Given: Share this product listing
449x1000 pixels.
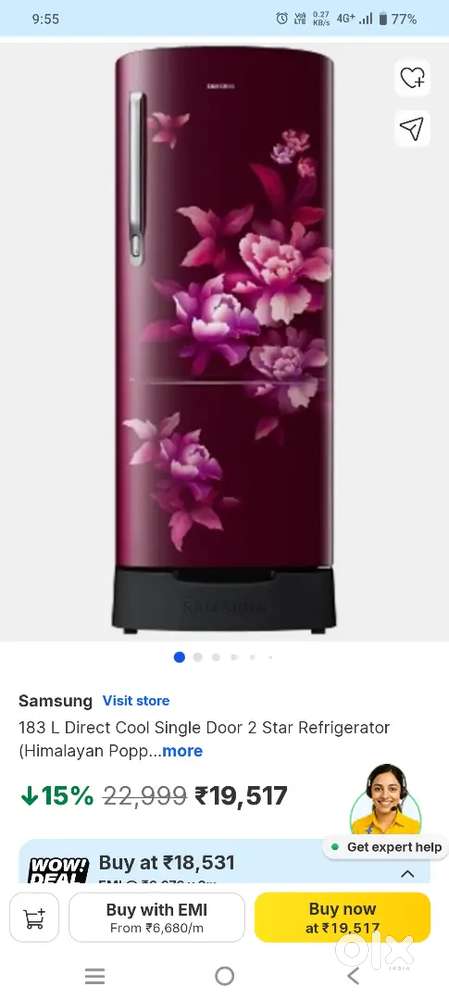Looking at the screenshot, I should 412,129.
